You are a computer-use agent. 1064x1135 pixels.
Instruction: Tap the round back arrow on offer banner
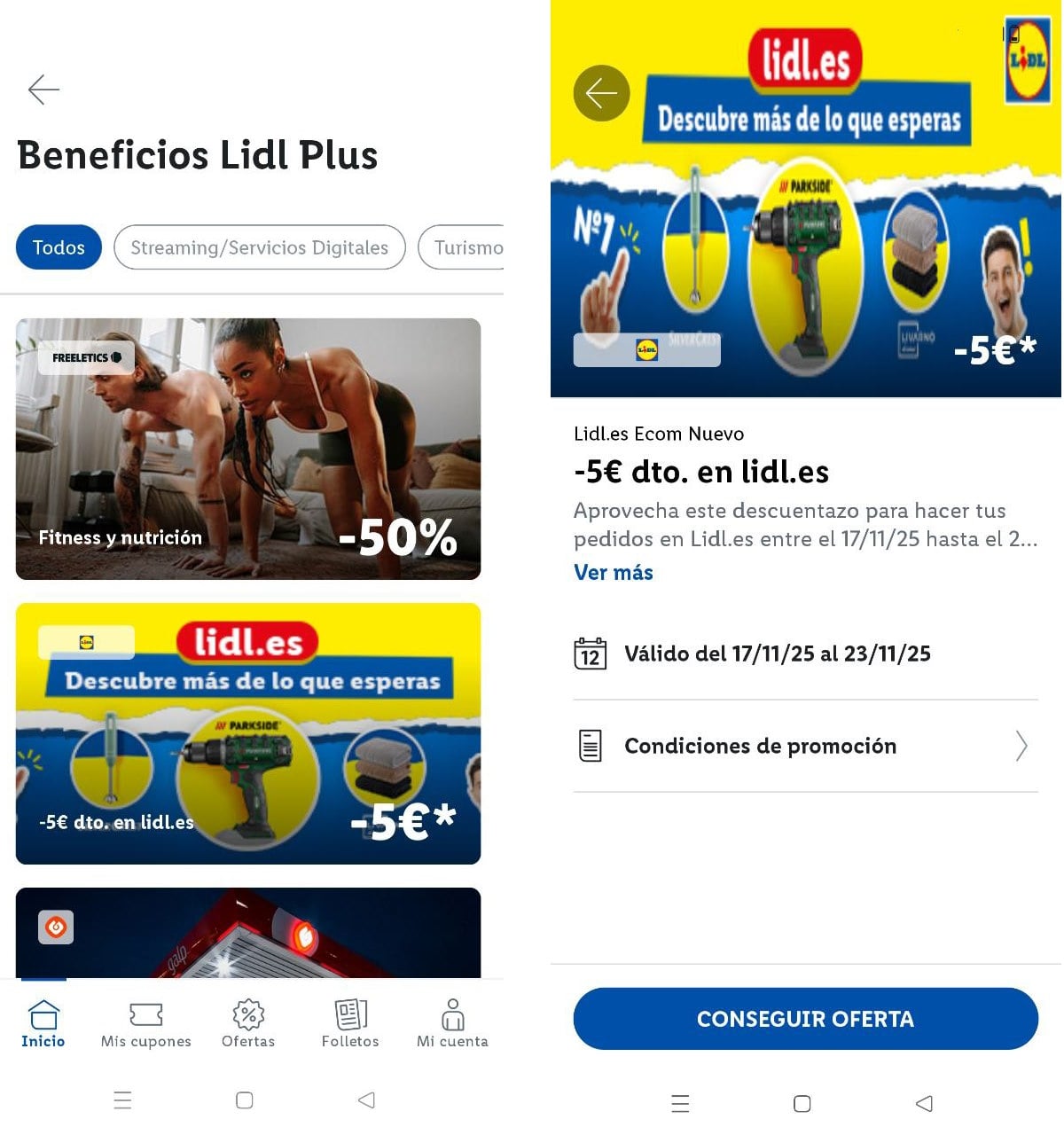tap(601, 93)
